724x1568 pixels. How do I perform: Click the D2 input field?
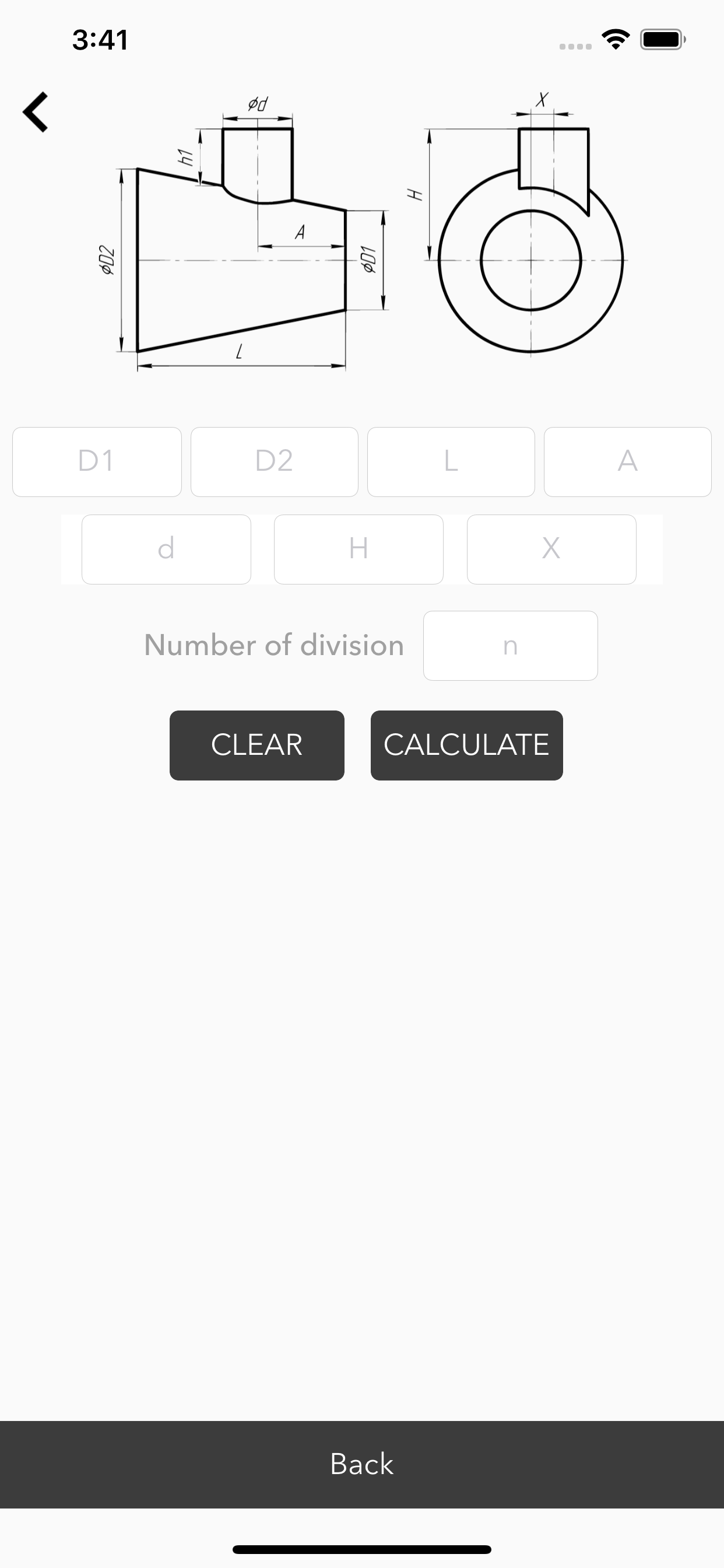coord(275,461)
